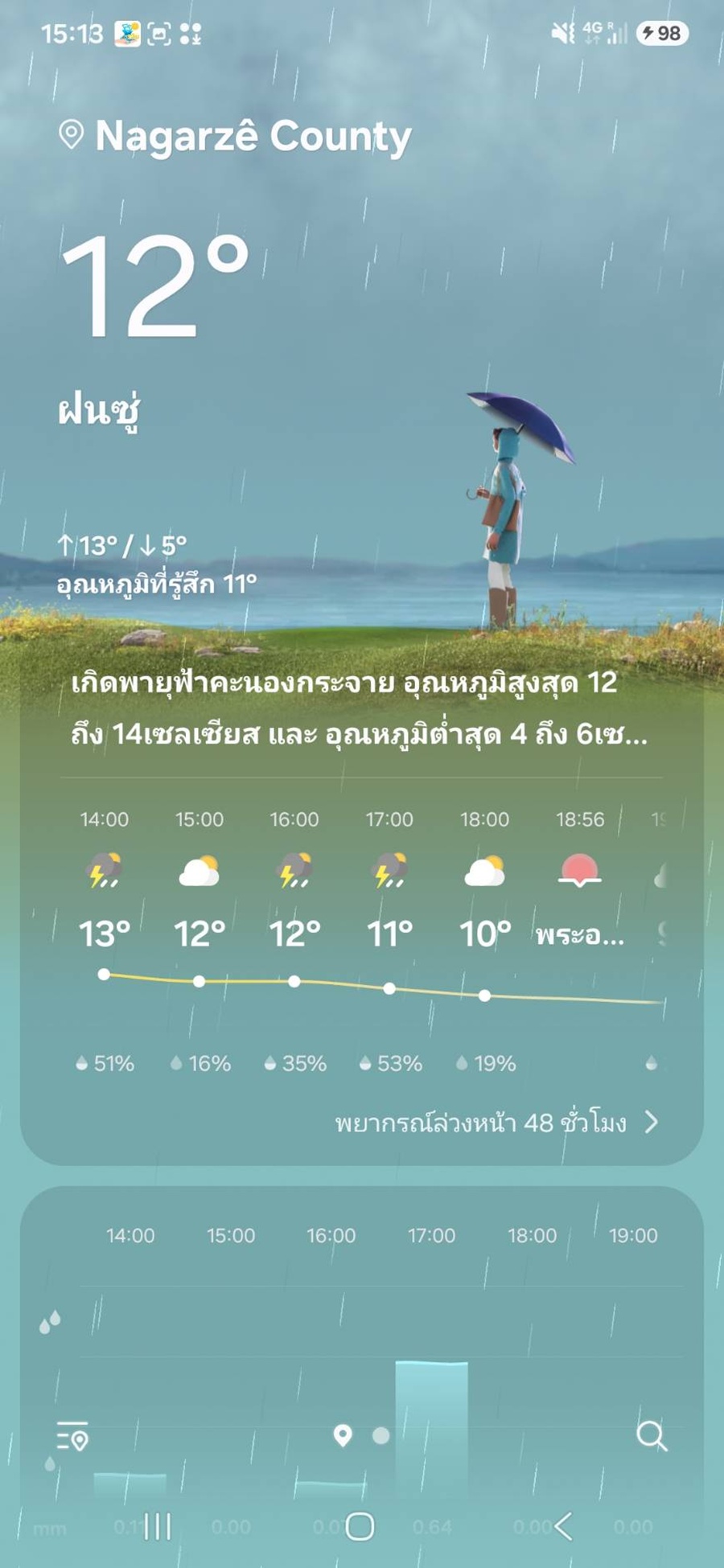Open the 48-hour forecast link

[x=497, y=1122]
